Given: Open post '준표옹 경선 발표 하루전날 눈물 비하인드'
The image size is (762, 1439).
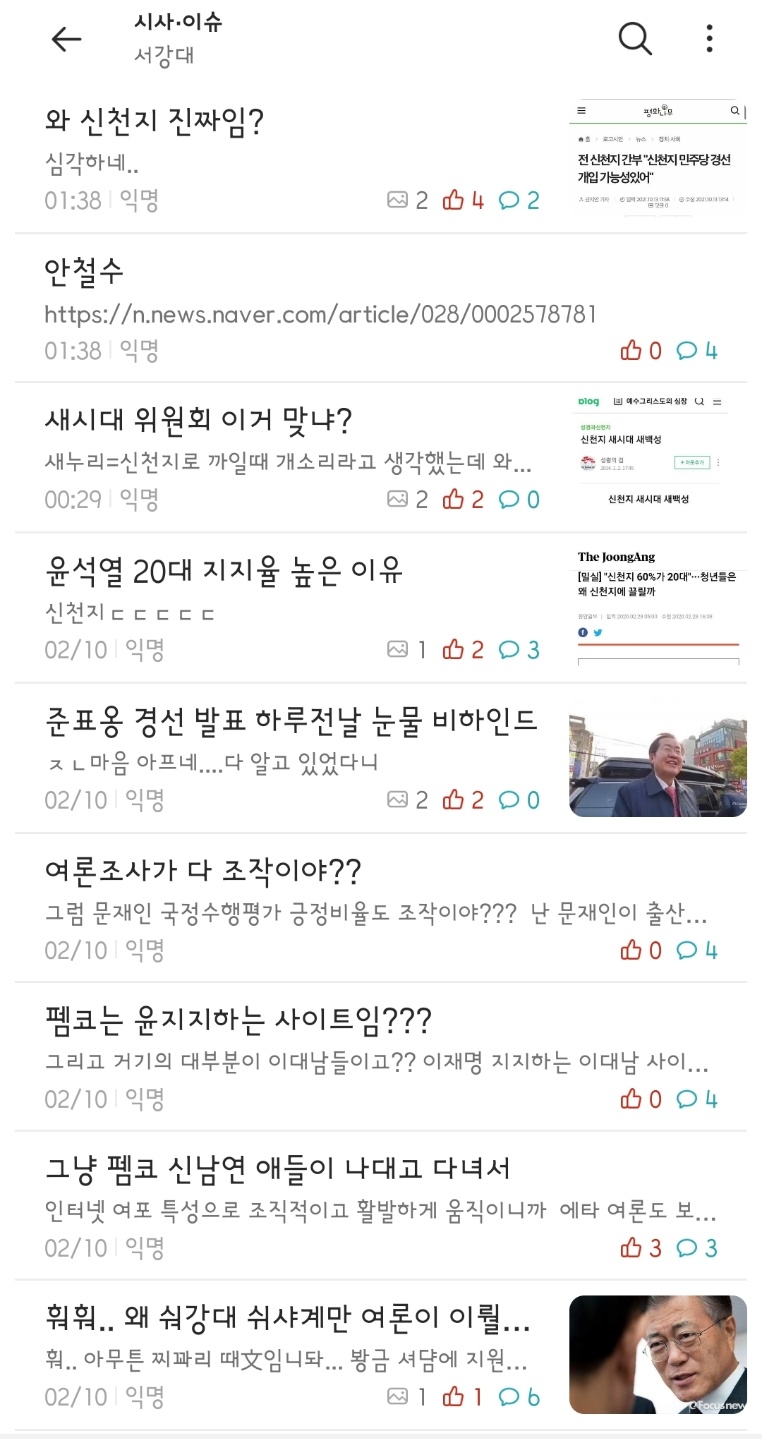Looking at the screenshot, I should click(291, 720).
